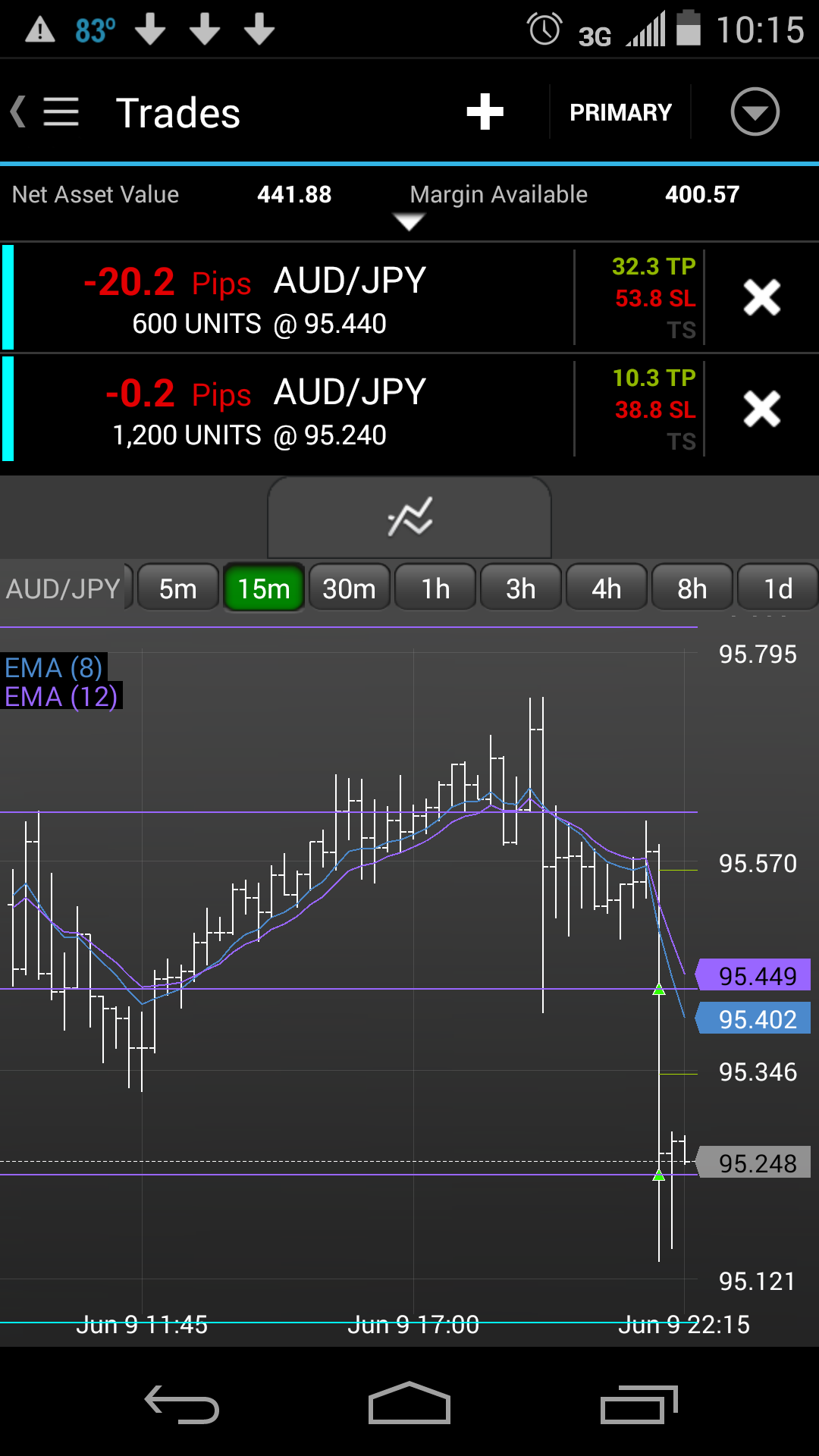This screenshot has width=819, height=1456.
Task: Add a new trade with plus icon
Action: [x=485, y=112]
